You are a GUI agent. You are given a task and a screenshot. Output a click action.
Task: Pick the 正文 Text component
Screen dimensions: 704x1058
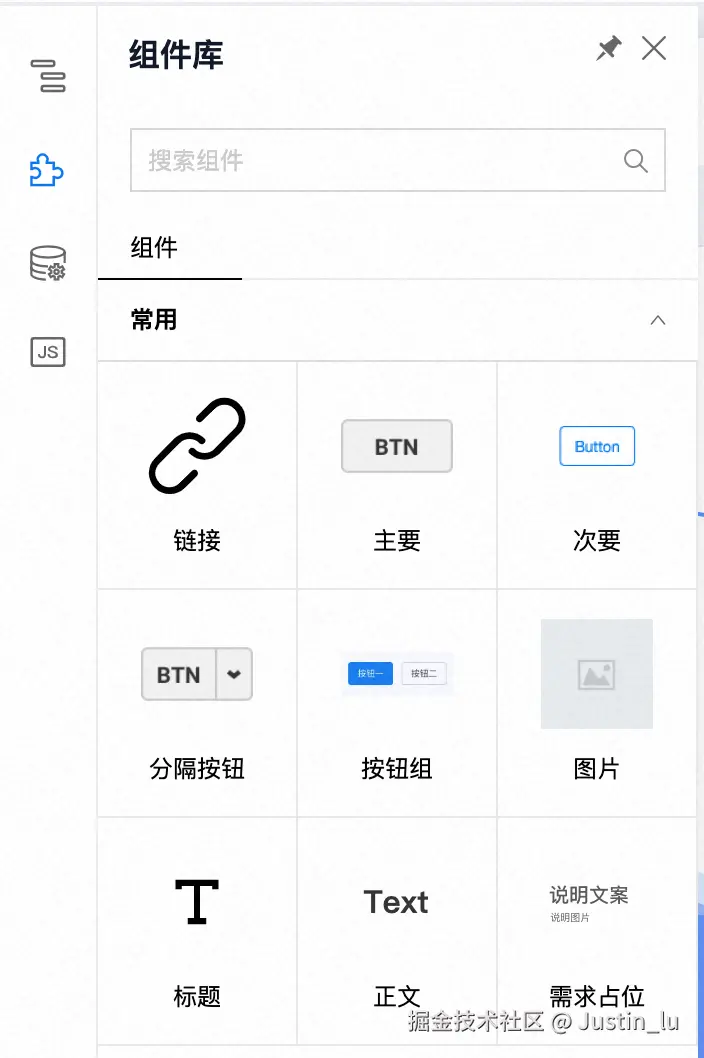pyautogui.click(x=397, y=930)
